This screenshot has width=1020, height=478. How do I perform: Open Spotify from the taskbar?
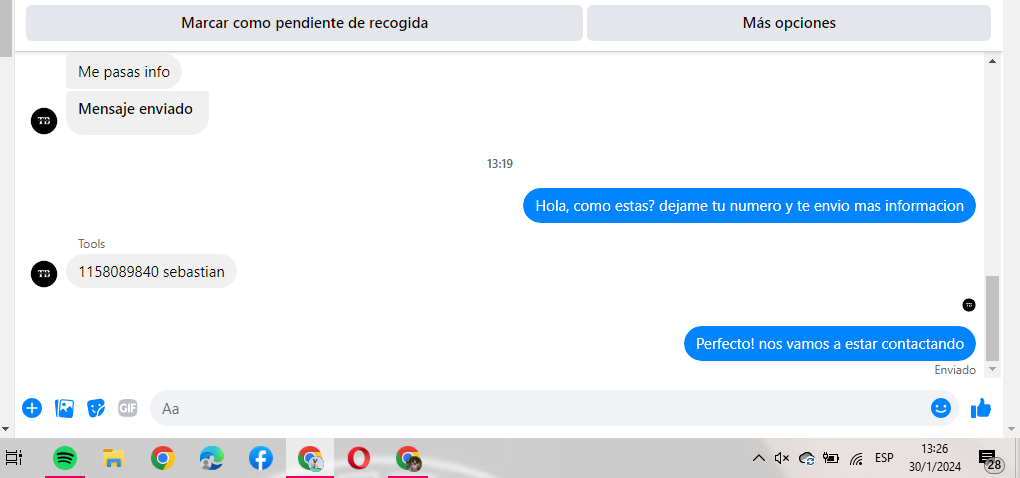65,458
